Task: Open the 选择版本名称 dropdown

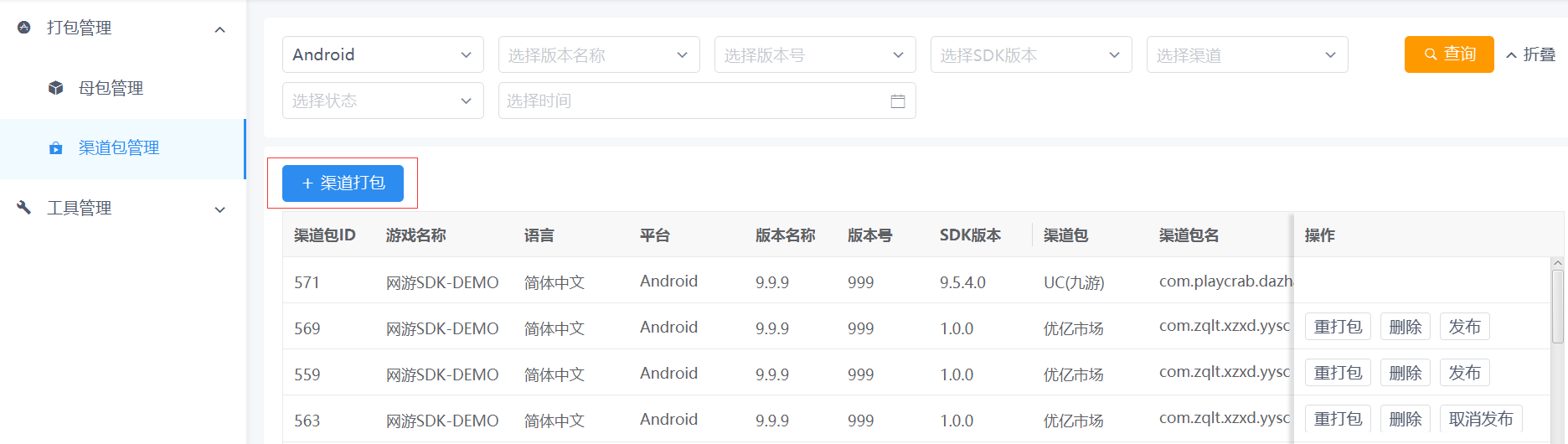Action: pos(599,54)
